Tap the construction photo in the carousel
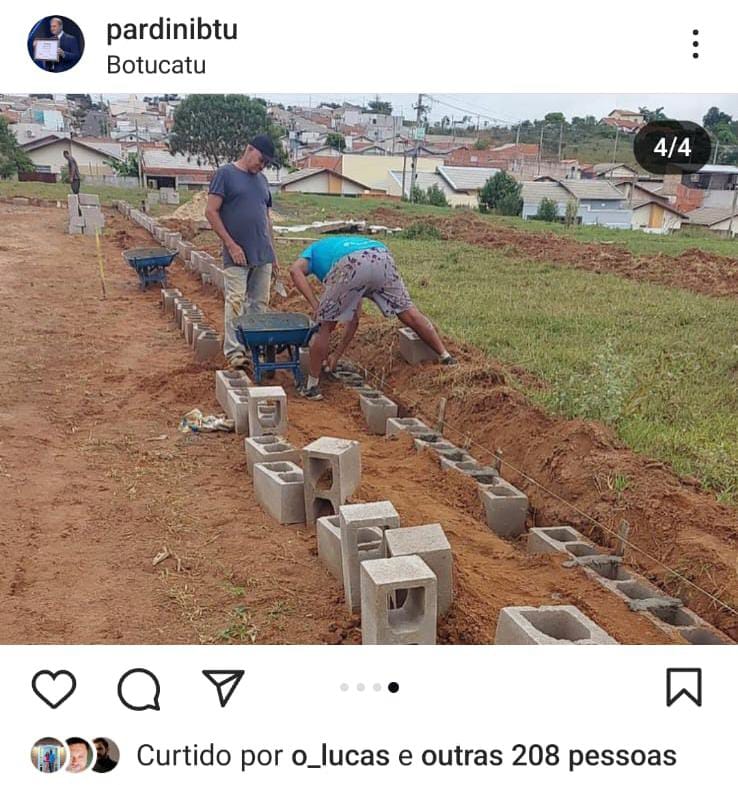 click(369, 370)
